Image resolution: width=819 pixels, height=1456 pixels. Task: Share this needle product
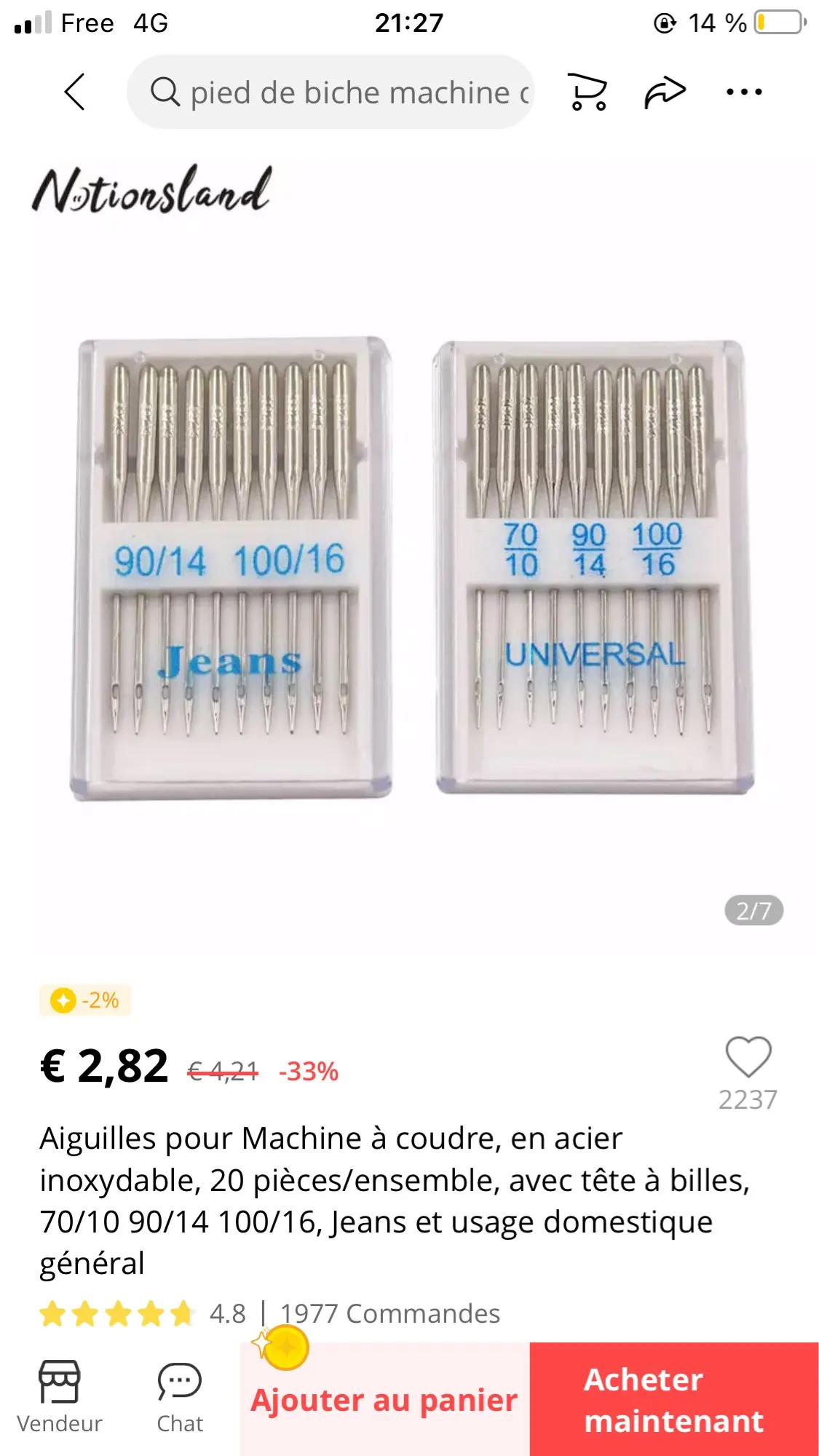665,92
